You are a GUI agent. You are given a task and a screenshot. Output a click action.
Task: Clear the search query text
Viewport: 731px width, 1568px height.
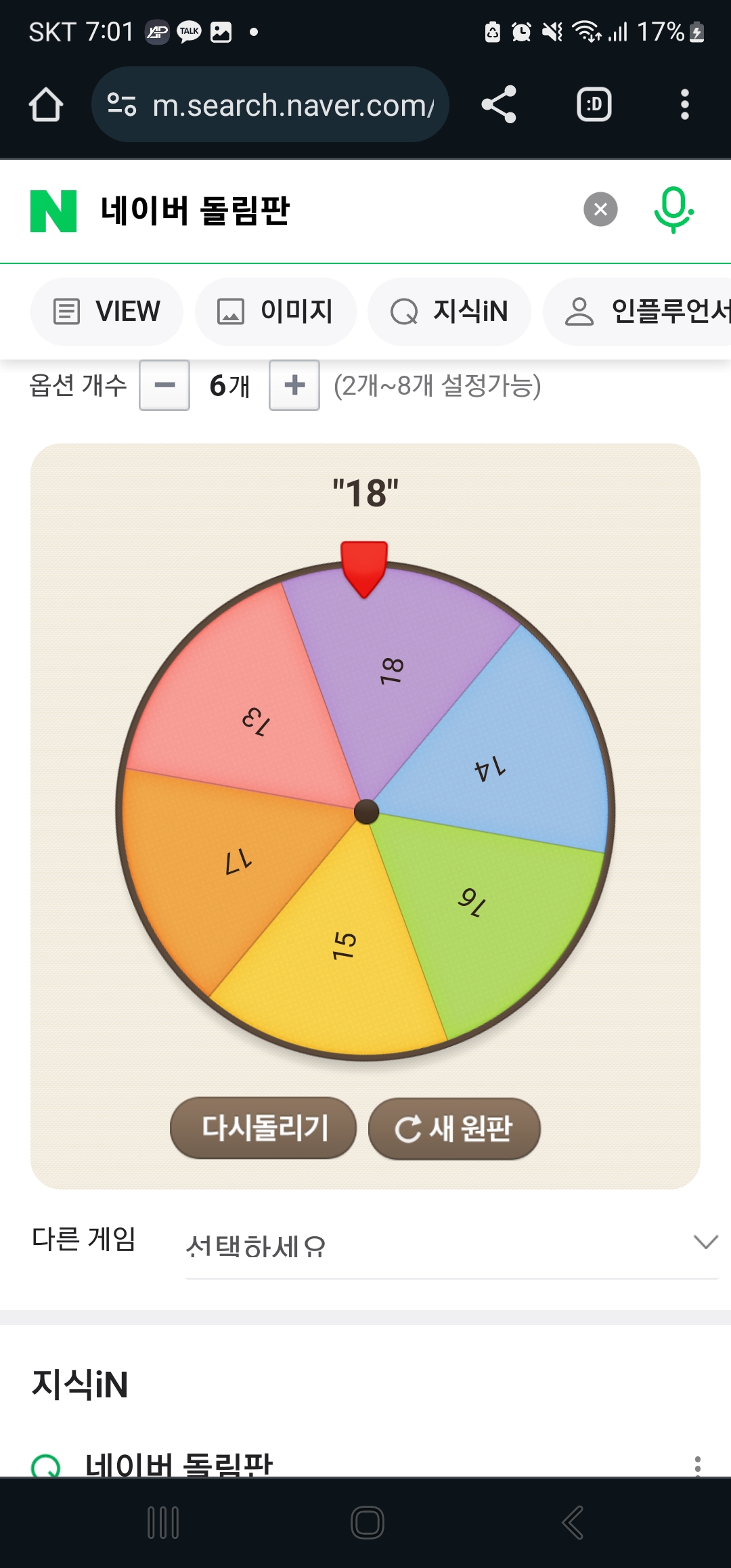pyautogui.click(x=600, y=210)
